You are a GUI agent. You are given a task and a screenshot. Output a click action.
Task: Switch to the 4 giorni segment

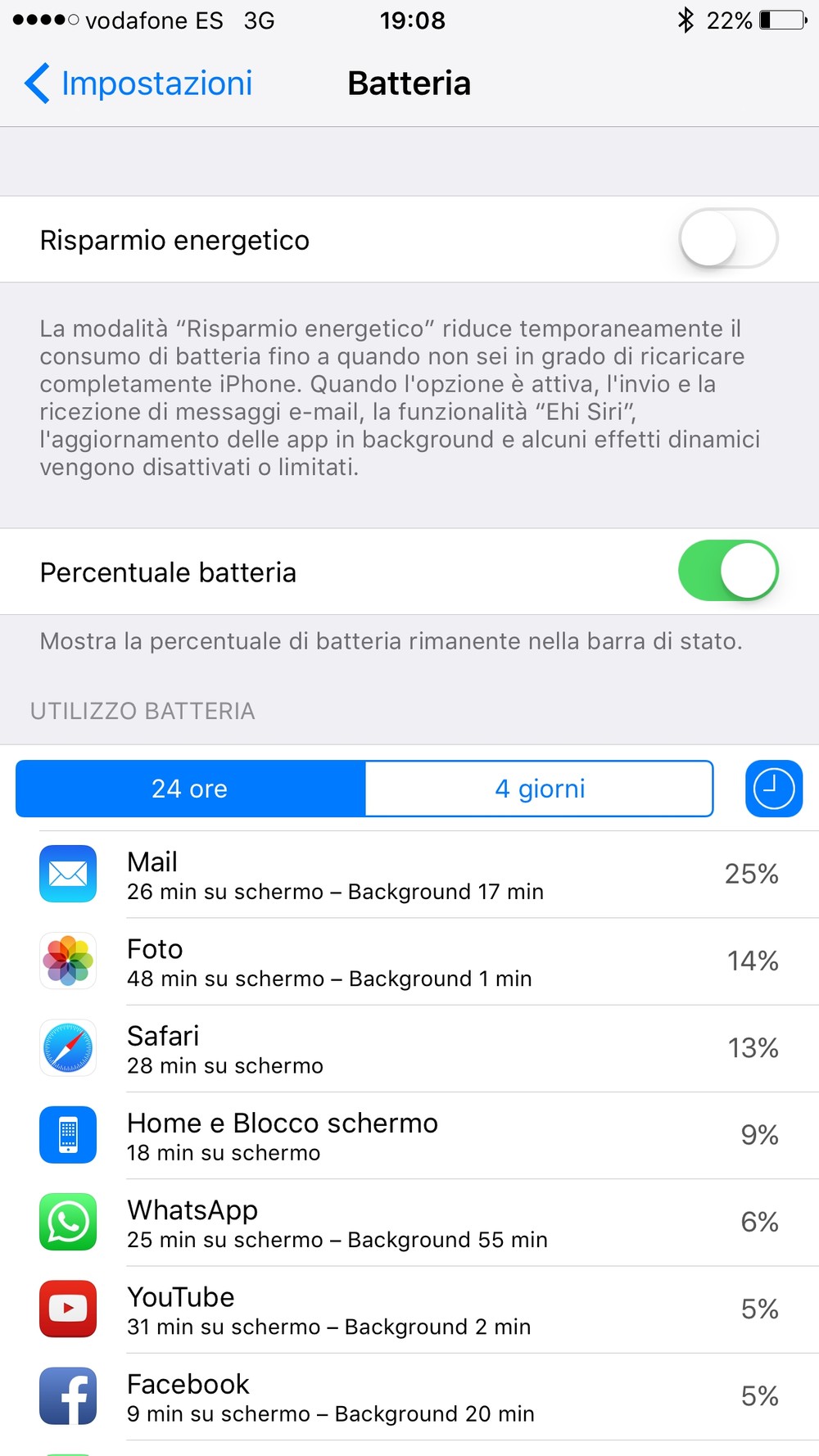pyautogui.click(x=540, y=789)
